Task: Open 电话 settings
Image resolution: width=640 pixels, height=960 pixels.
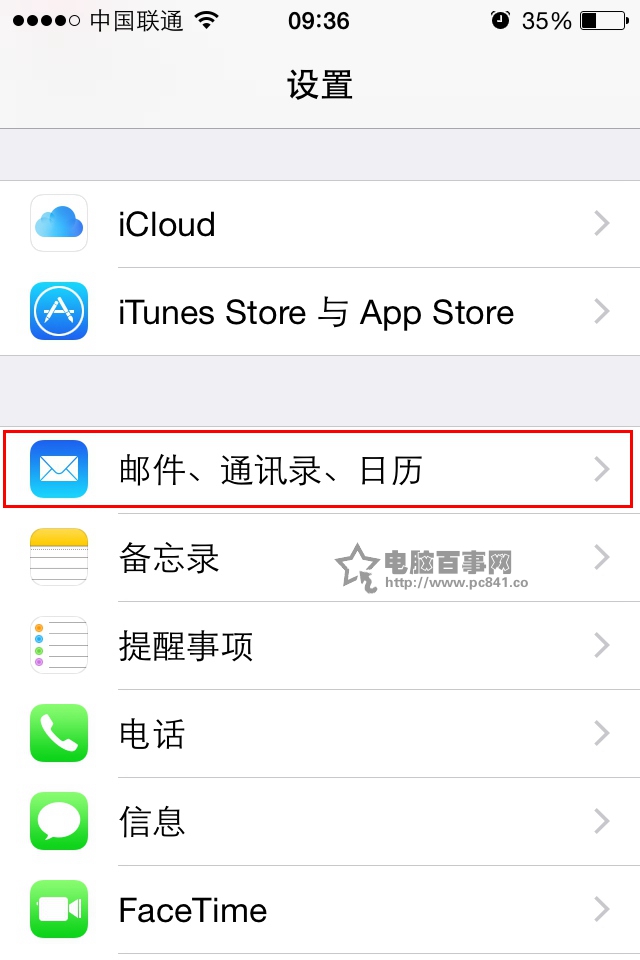Action: coord(320,733)
